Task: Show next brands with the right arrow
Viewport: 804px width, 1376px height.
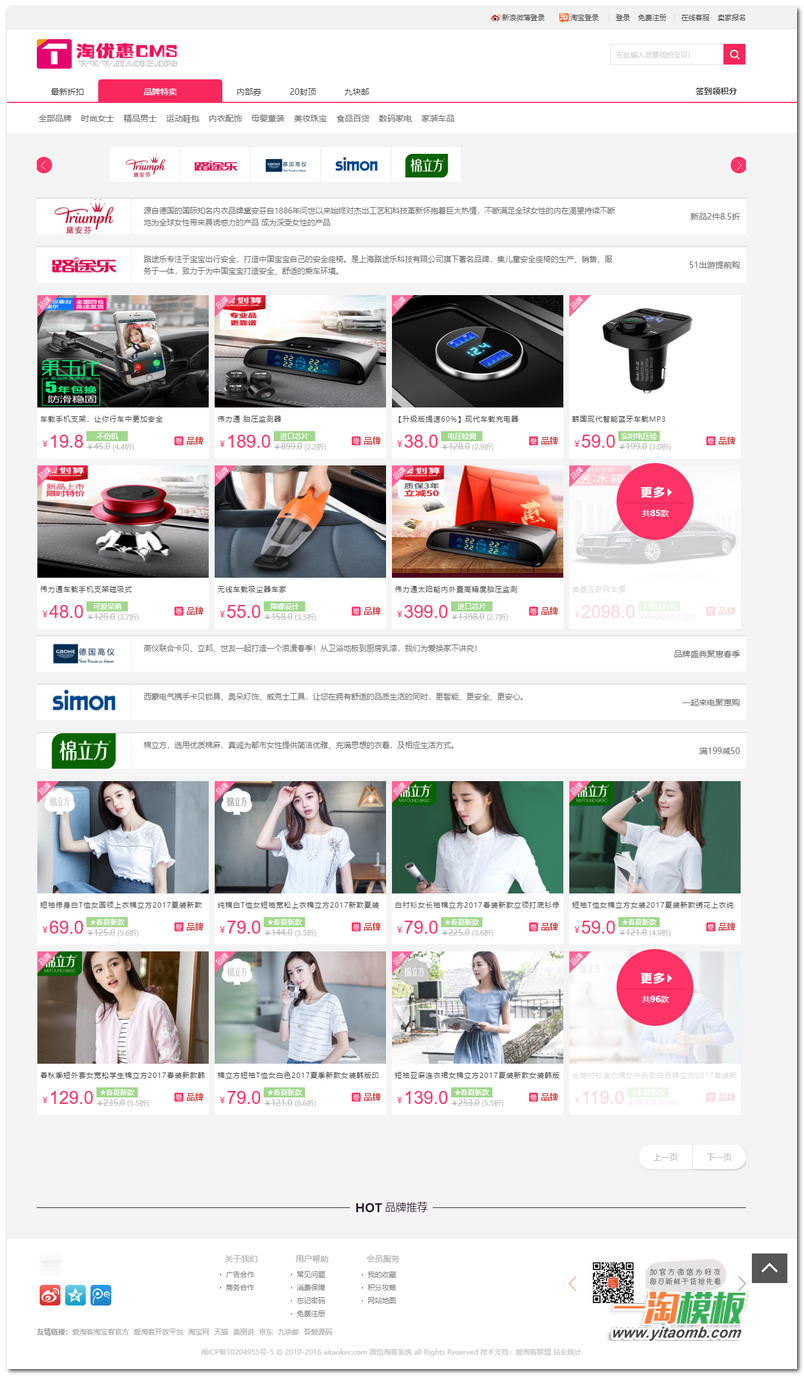Action: 738,165
